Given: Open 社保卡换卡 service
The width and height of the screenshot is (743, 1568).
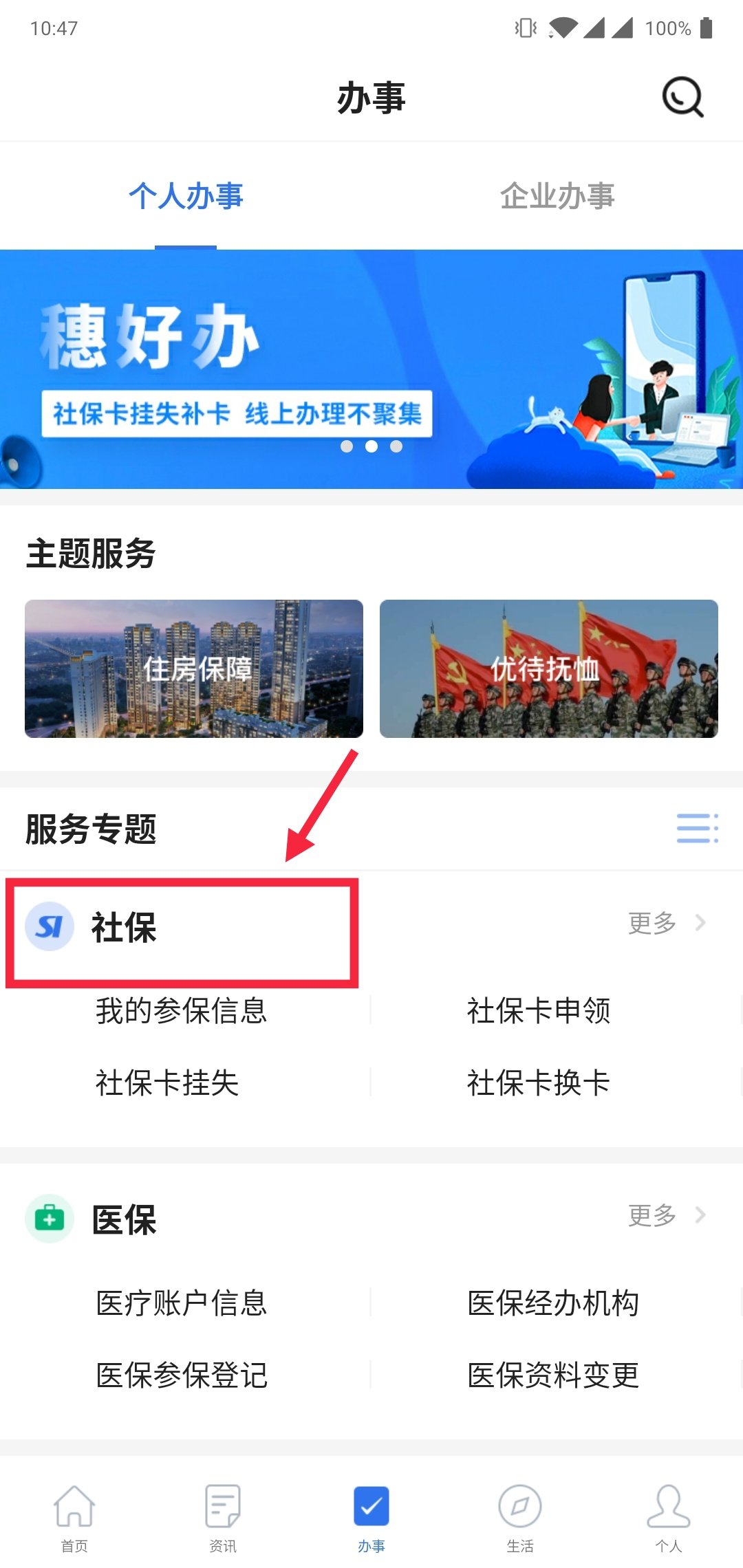Looking at the screenshot, I should click(x=539, y=1082).
